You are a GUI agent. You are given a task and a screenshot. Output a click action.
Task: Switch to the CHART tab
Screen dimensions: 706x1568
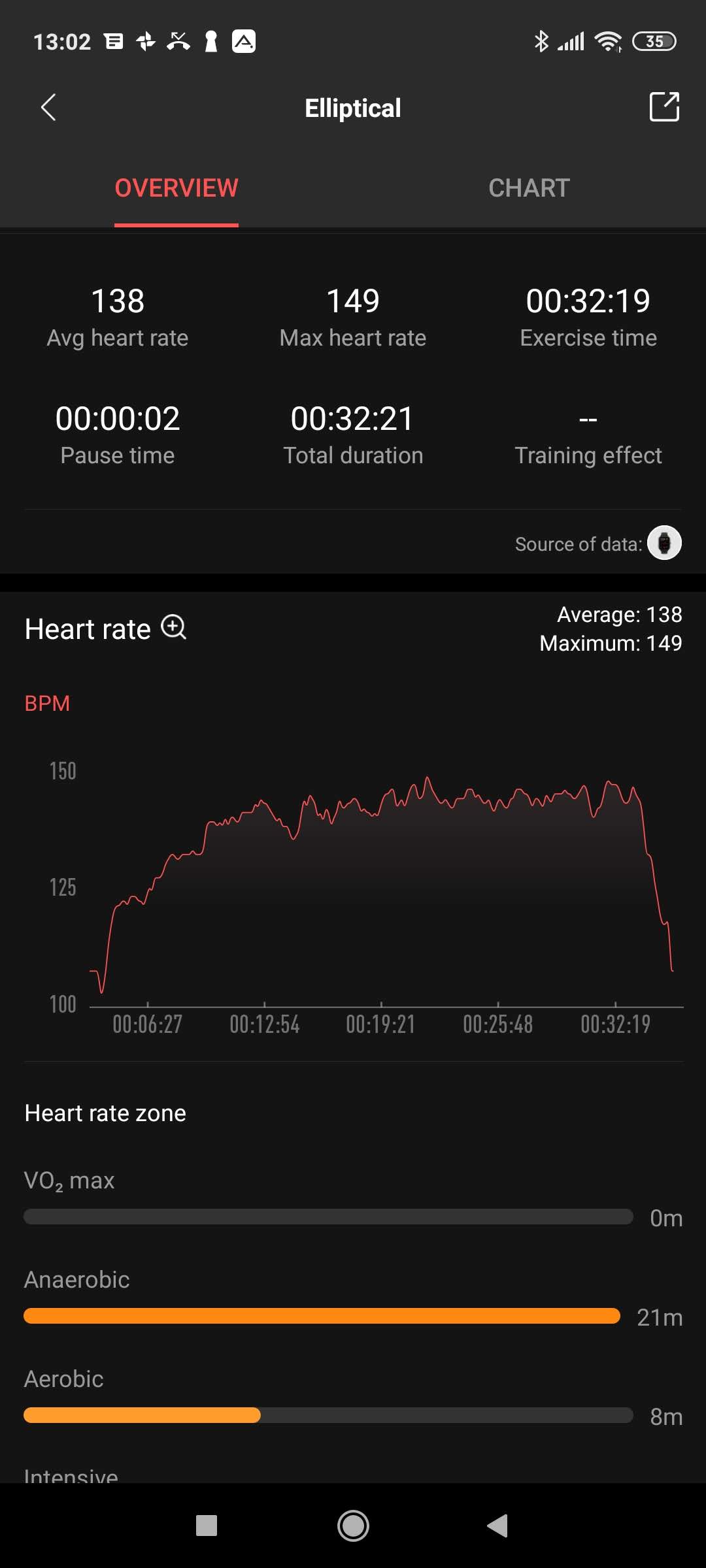(x=529, y=188)
